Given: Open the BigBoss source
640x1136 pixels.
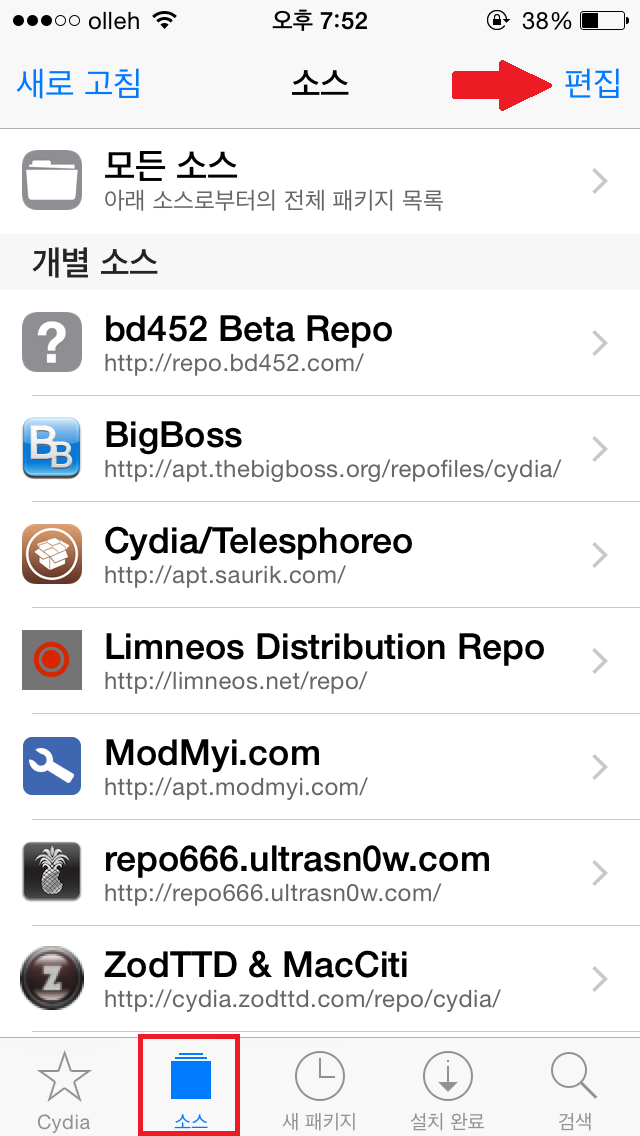Looking at the screenshot, I should click(x=320, y=448).
